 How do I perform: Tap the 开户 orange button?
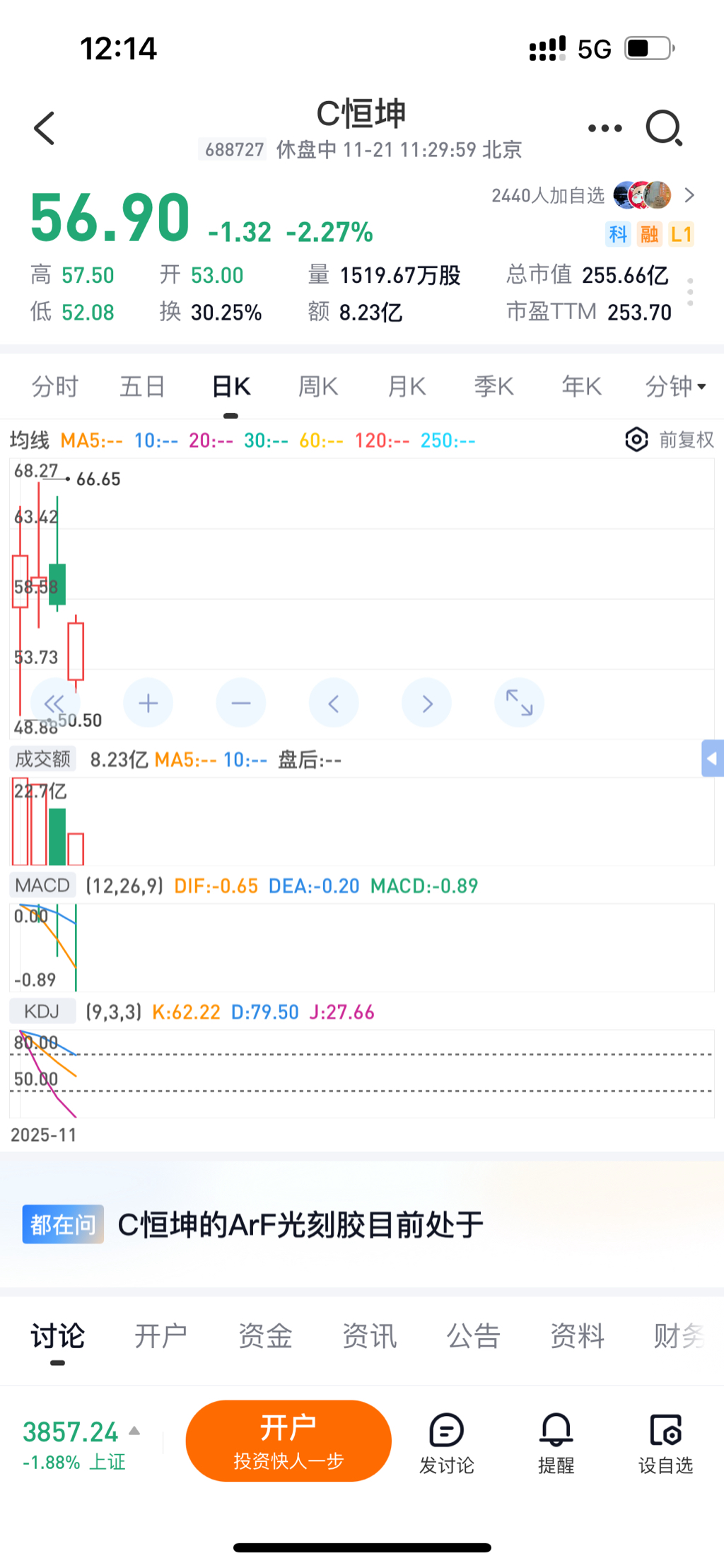[x=288, y=1441]
